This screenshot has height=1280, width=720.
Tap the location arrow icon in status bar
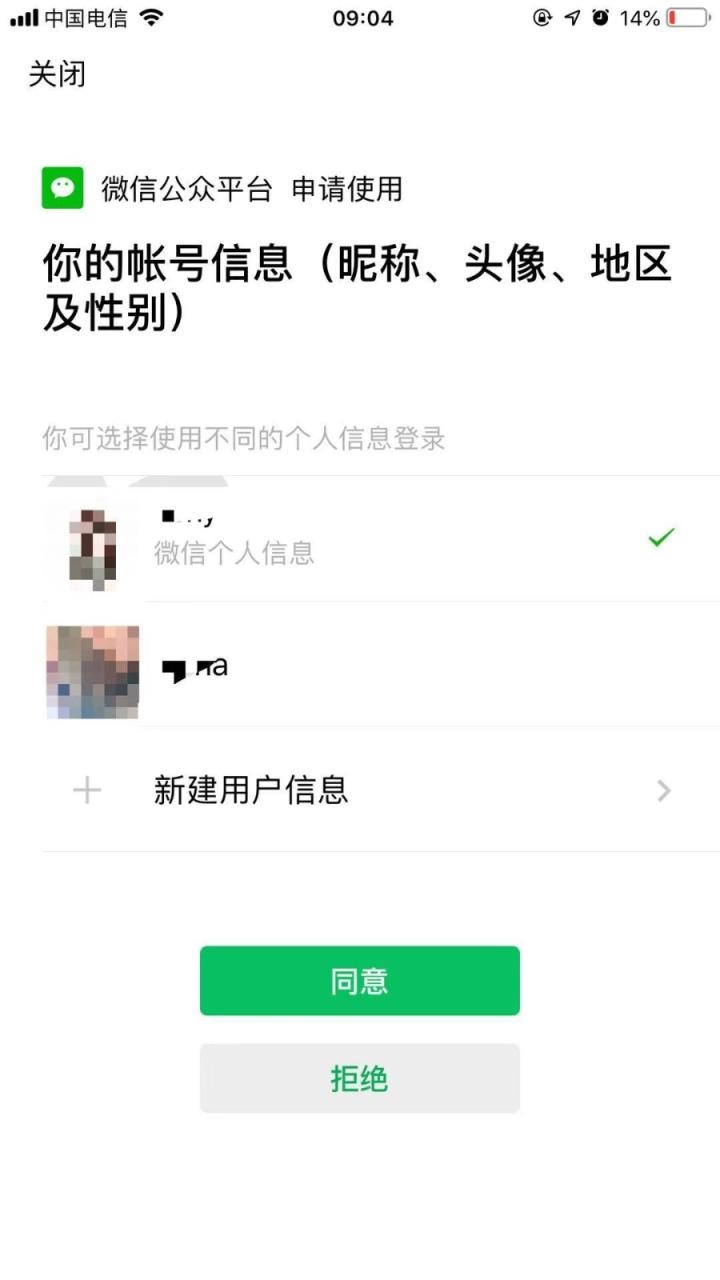click(x=571, y=16)
